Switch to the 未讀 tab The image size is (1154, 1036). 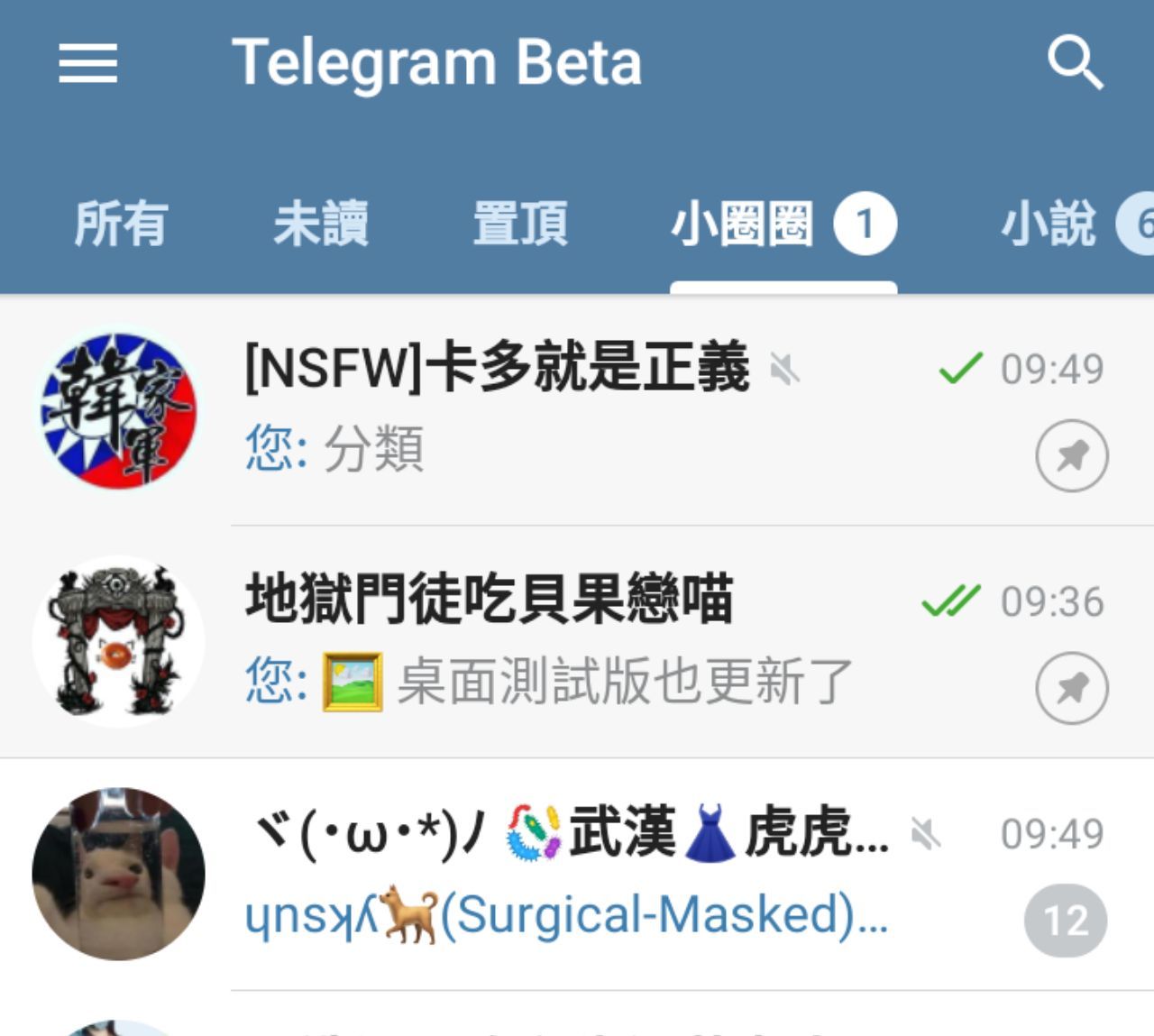(x=321, y=225)
